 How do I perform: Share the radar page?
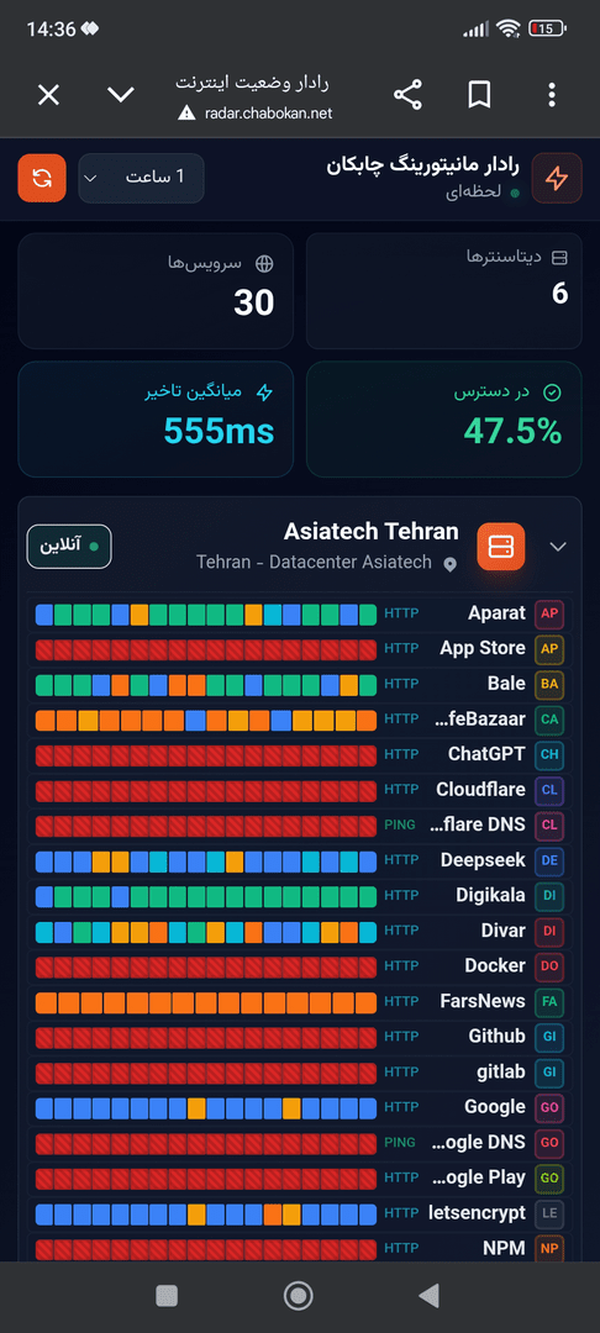[x=407, y=95]
